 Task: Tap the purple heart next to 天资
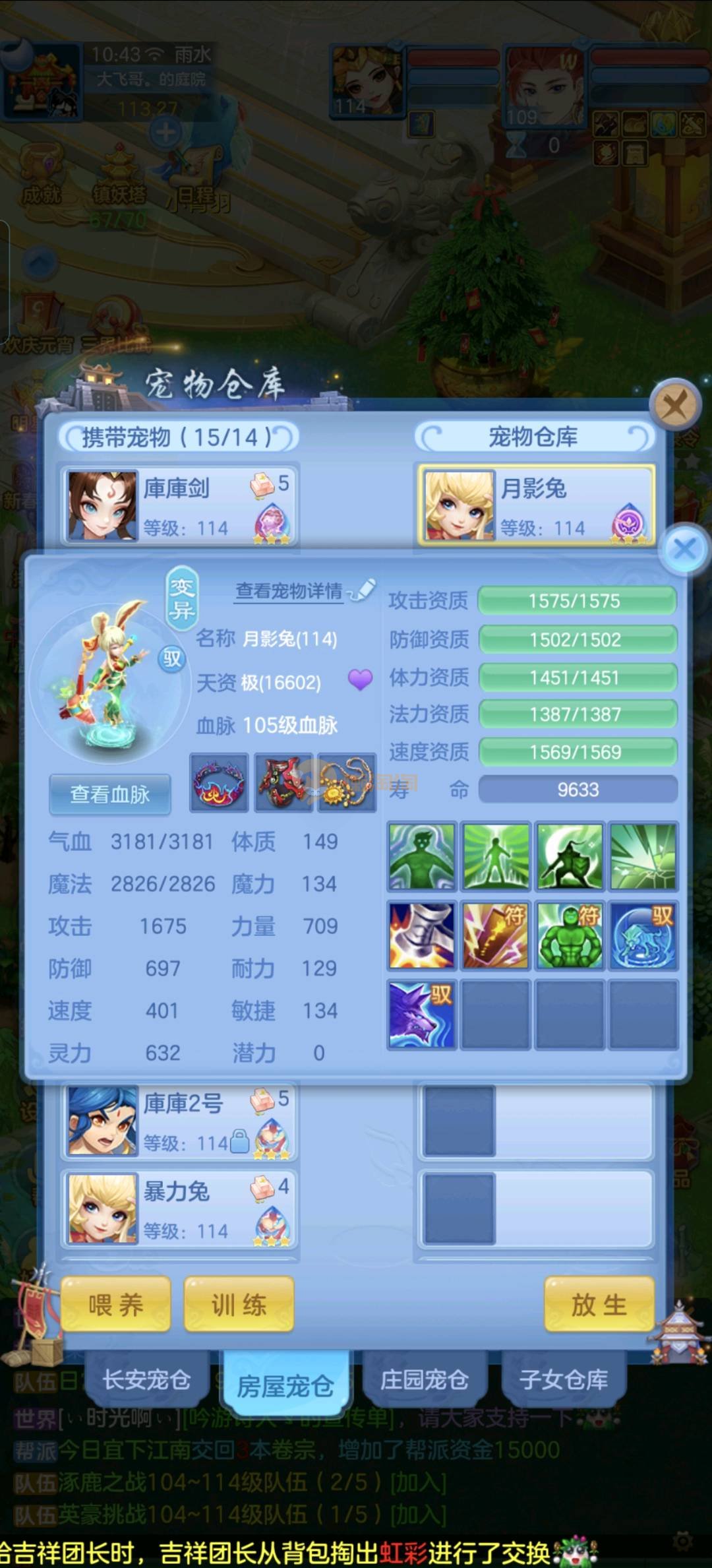[360, 679]
